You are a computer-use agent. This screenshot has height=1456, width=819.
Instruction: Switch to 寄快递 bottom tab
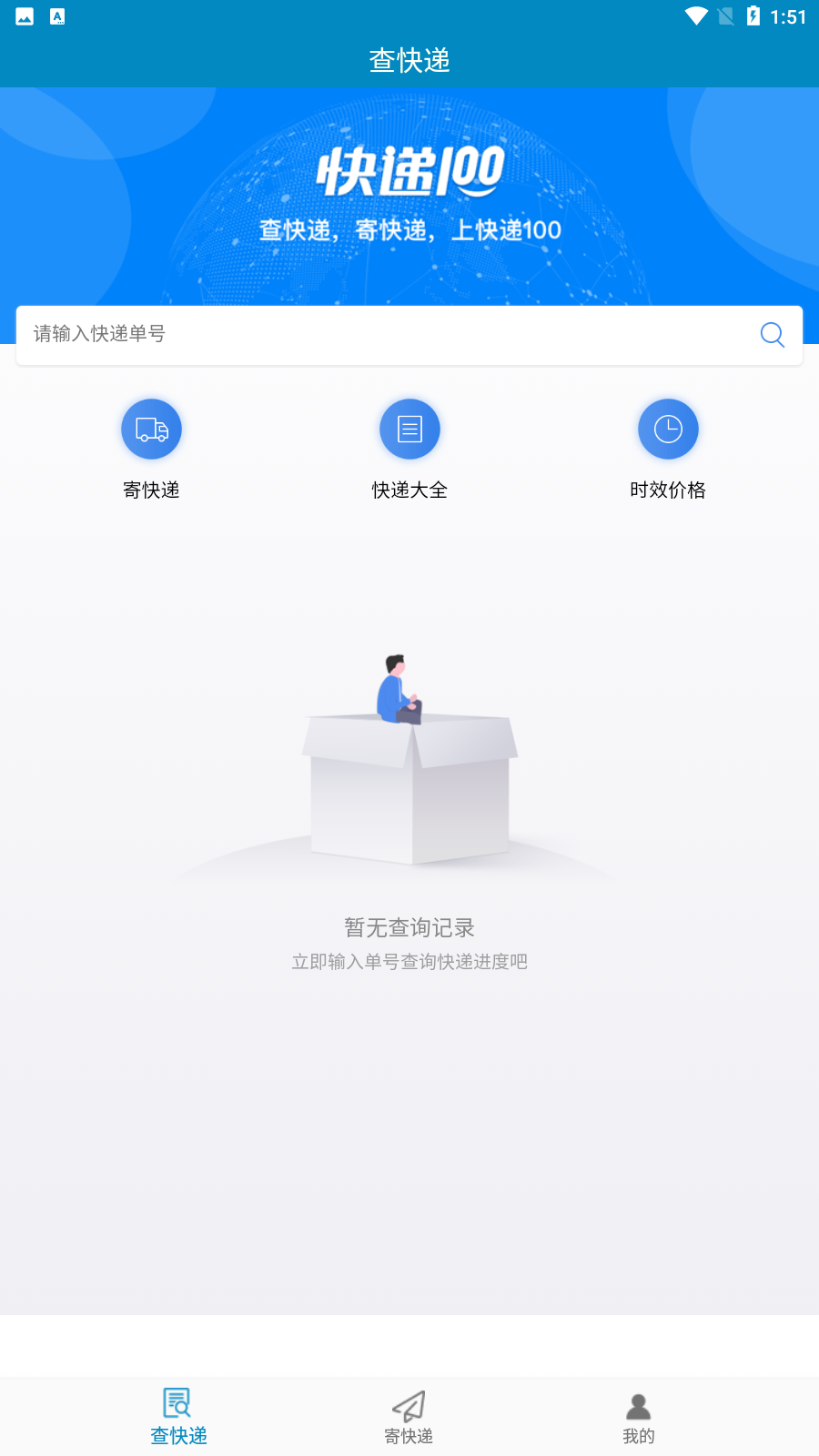click(409, 1417)
